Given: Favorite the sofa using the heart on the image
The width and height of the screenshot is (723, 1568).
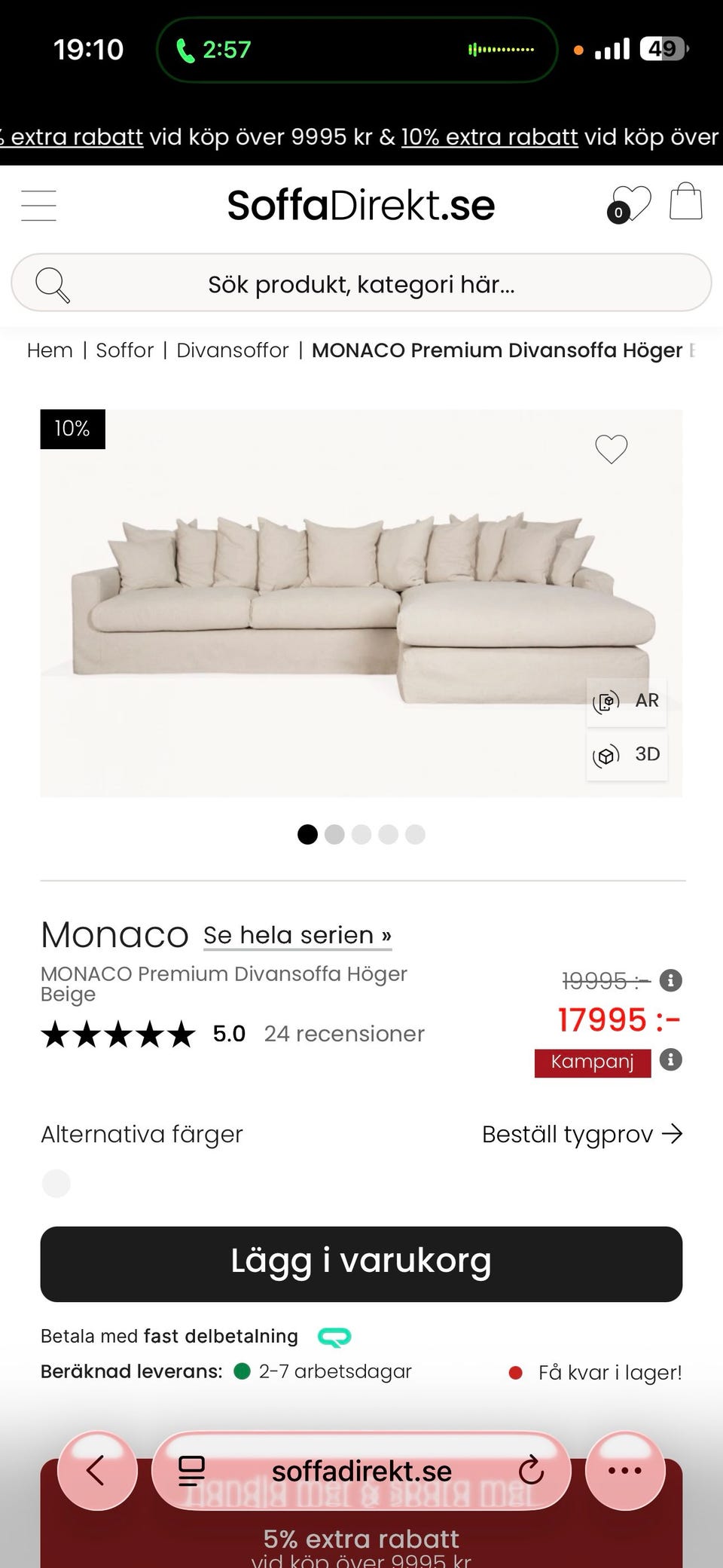Looking at the screenshot, I should point(611,448).
